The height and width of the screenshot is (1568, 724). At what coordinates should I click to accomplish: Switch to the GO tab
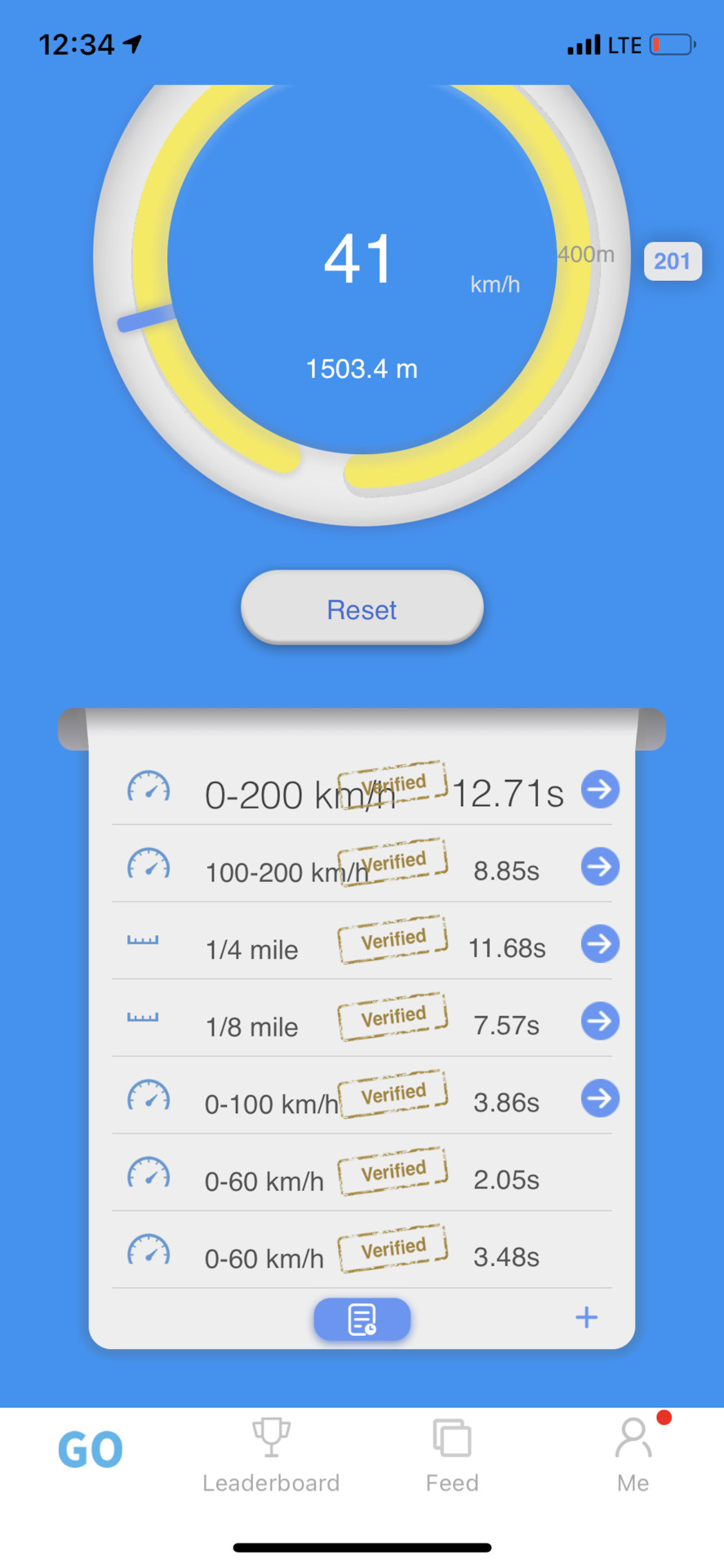pos(91,1450)
